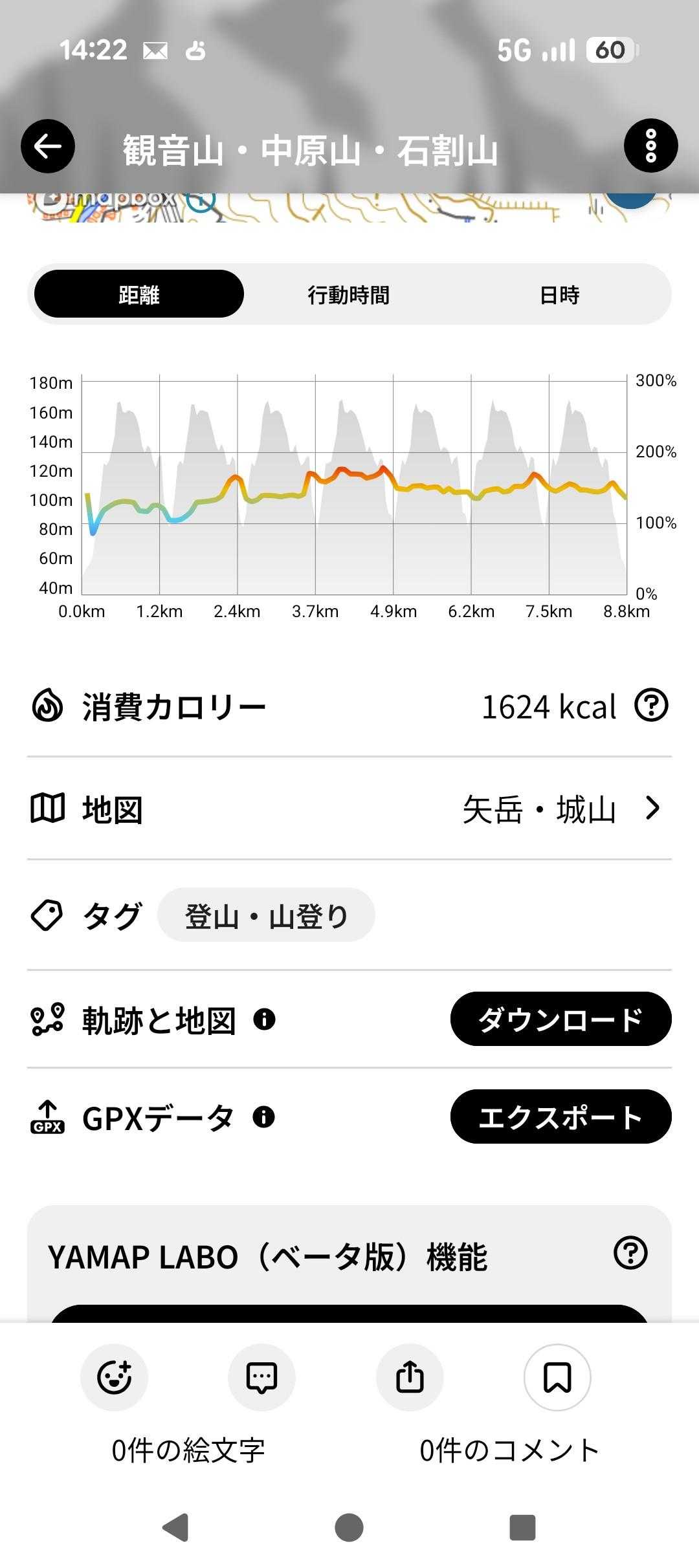Tap the system home button
This screenshot has width=699, height=1568.
349,1527
